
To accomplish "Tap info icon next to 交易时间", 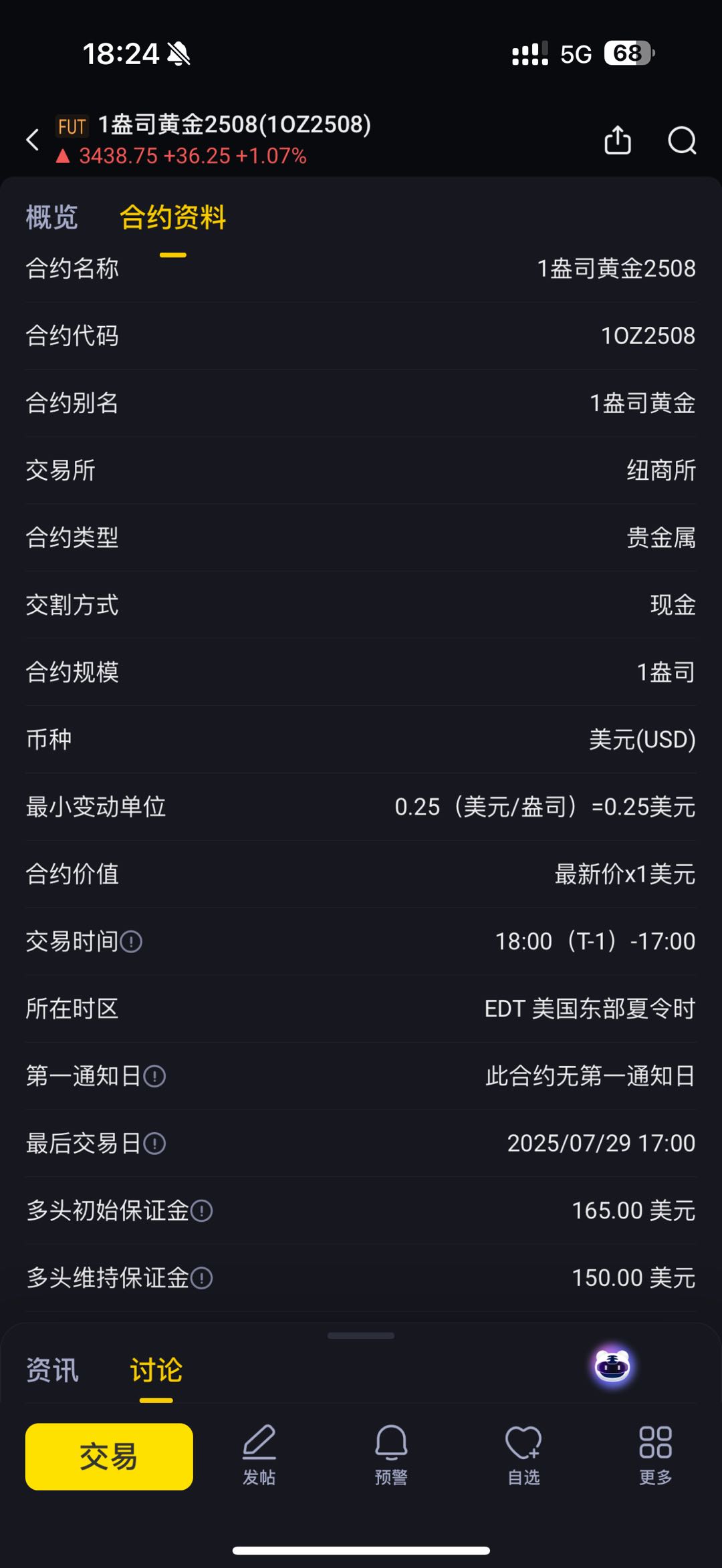I will click(x=132, y=942).
